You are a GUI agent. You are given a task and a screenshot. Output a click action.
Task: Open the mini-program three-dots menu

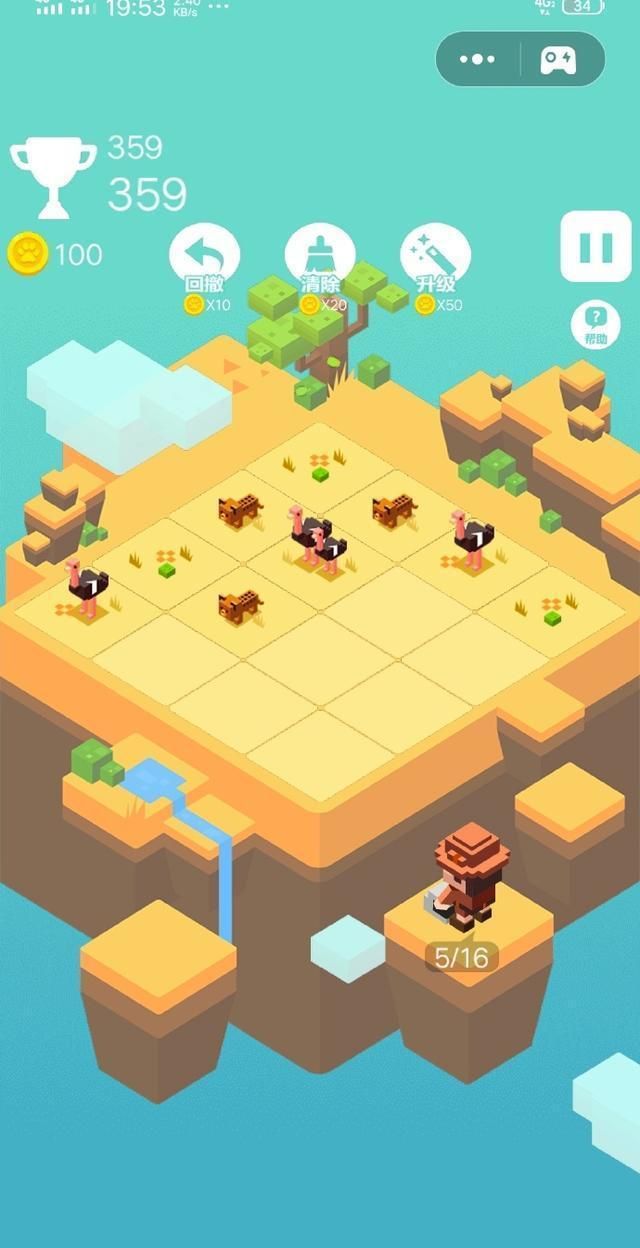pos(477,59)
